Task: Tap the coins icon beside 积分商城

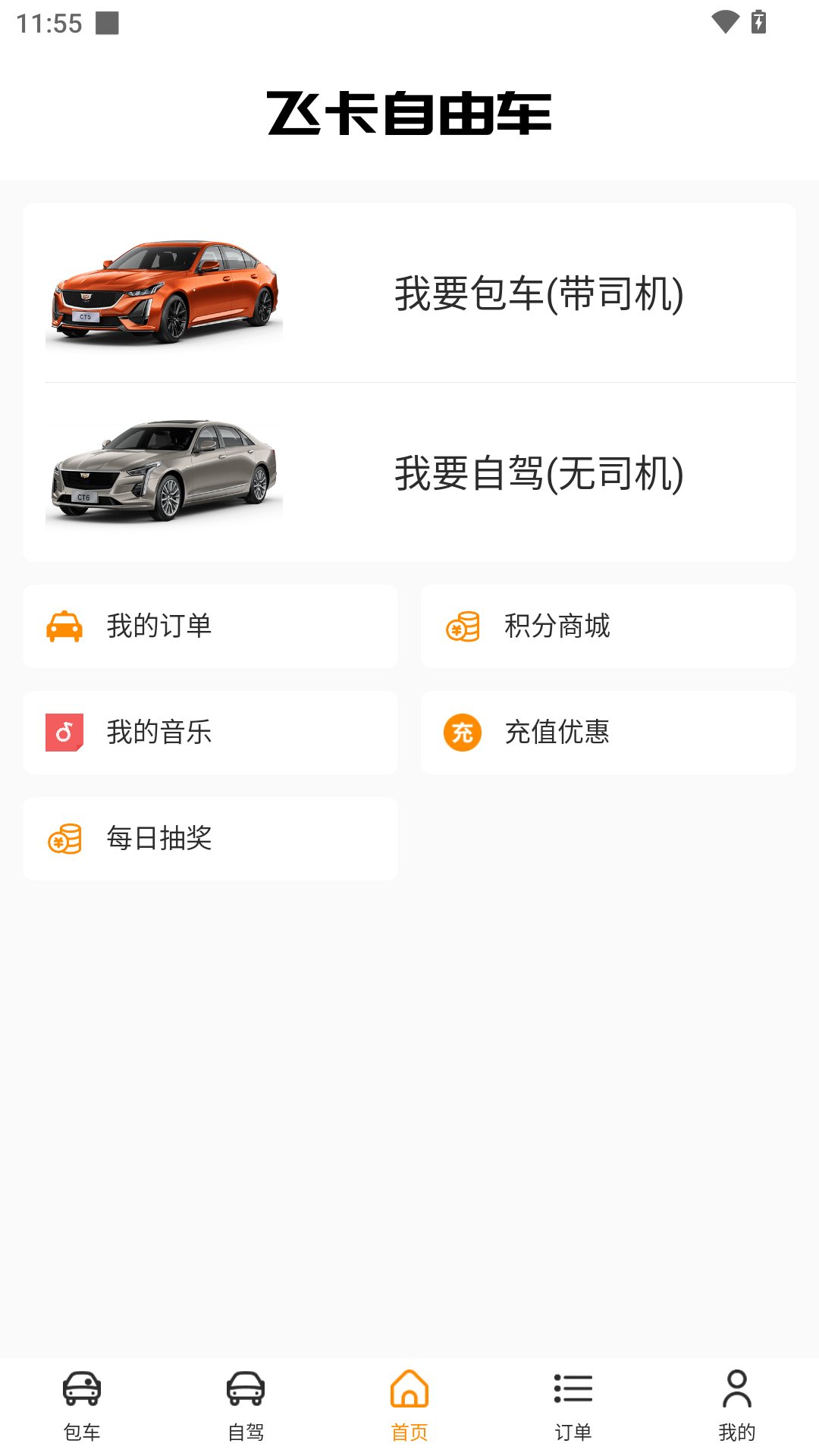Action: point(463,626)
